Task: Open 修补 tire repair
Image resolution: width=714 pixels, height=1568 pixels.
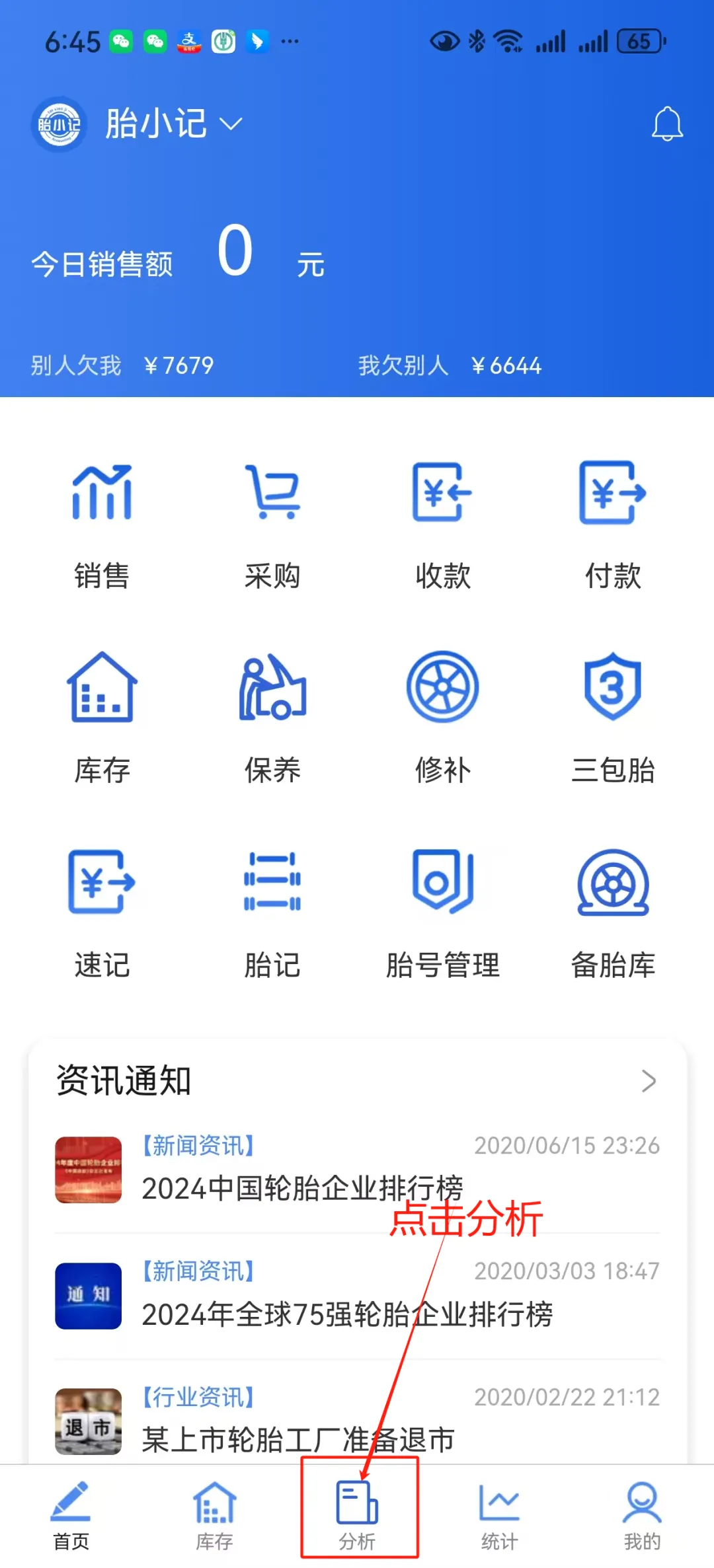Action: [x=442, y=718]
